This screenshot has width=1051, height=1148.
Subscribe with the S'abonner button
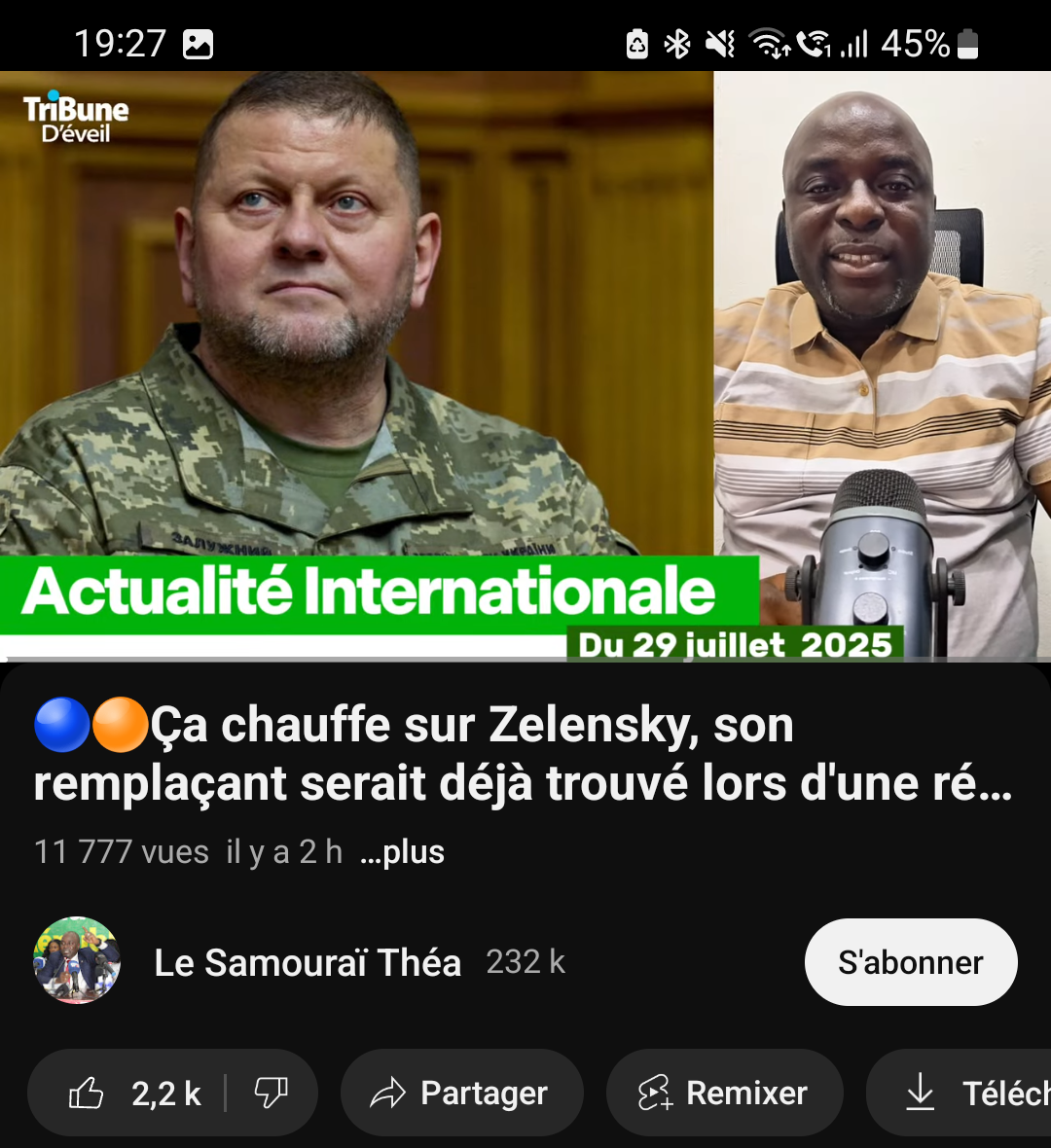tap(910, 962)
